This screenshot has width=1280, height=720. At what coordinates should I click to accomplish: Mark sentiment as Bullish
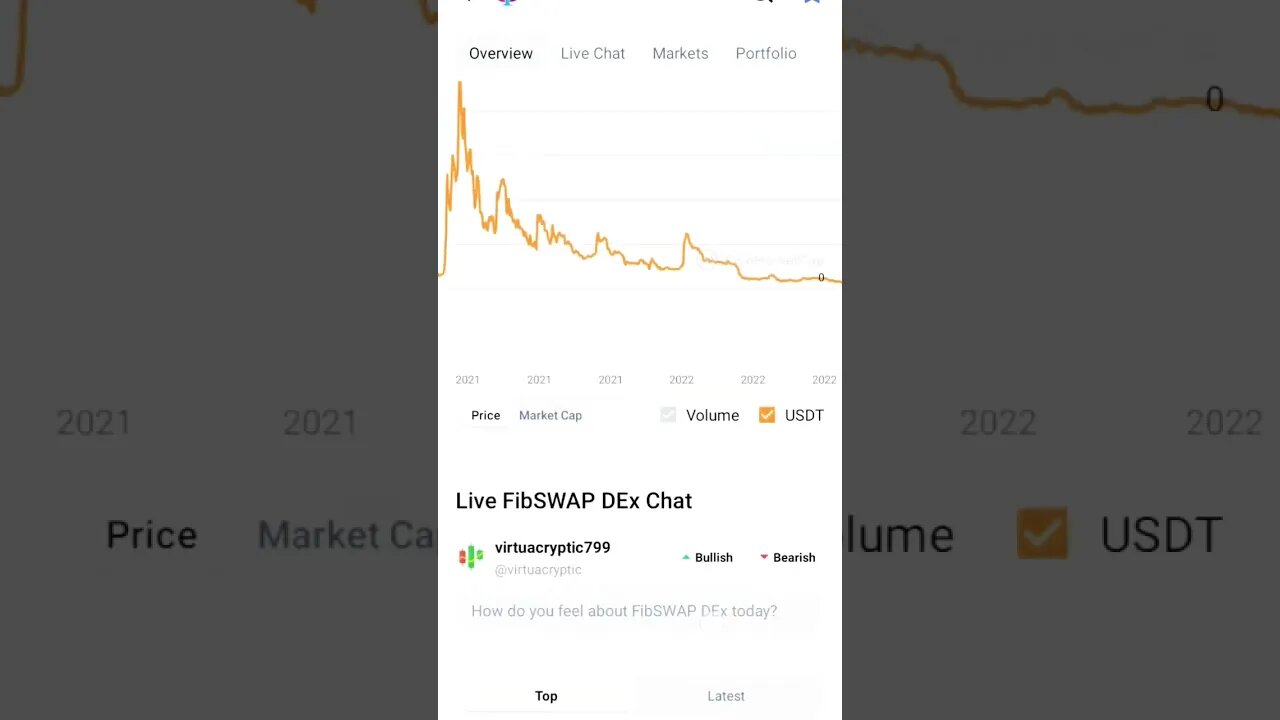pos(707,557)
